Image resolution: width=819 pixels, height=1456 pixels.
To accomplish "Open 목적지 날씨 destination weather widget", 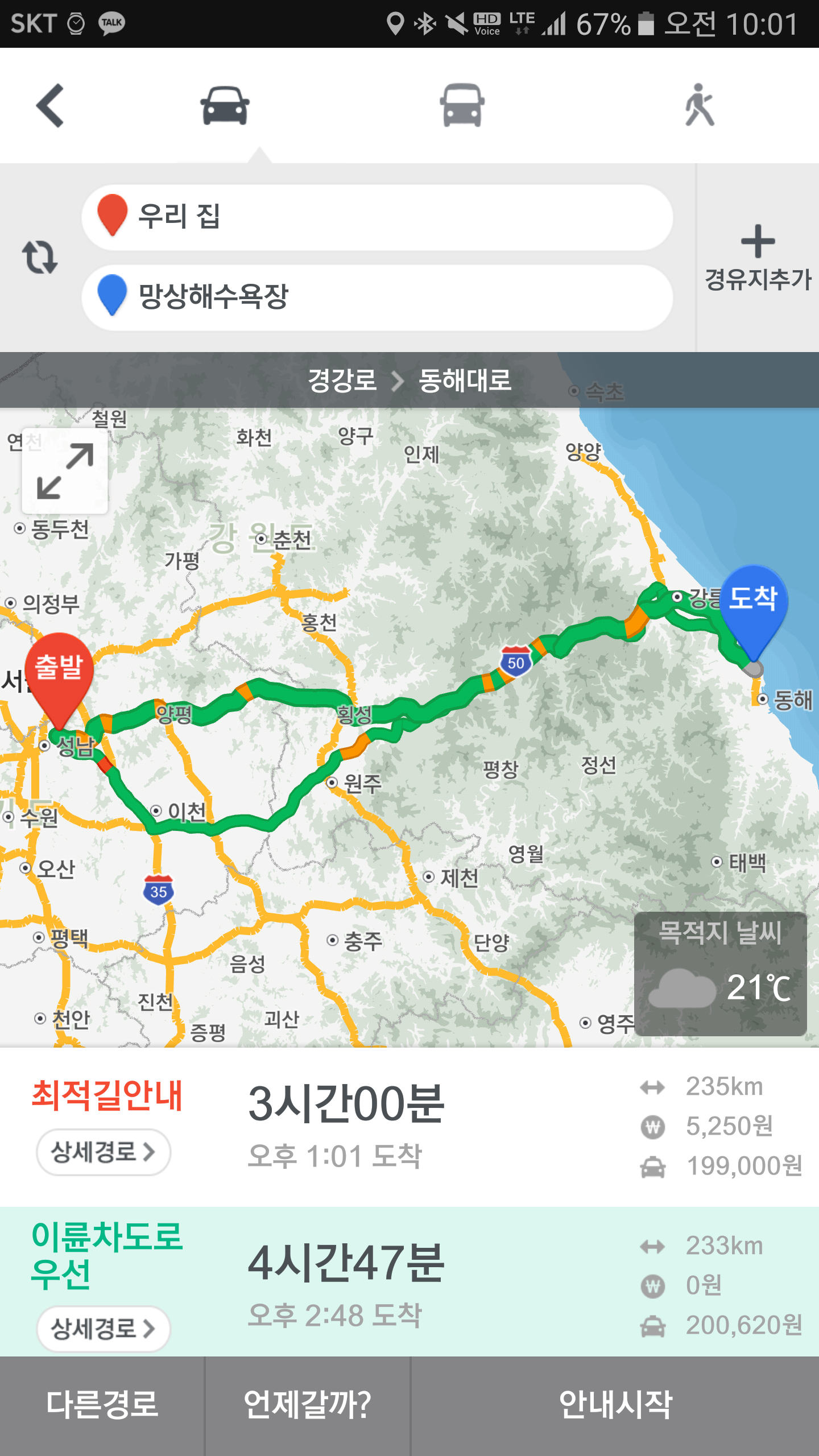I will pos(720,974).
